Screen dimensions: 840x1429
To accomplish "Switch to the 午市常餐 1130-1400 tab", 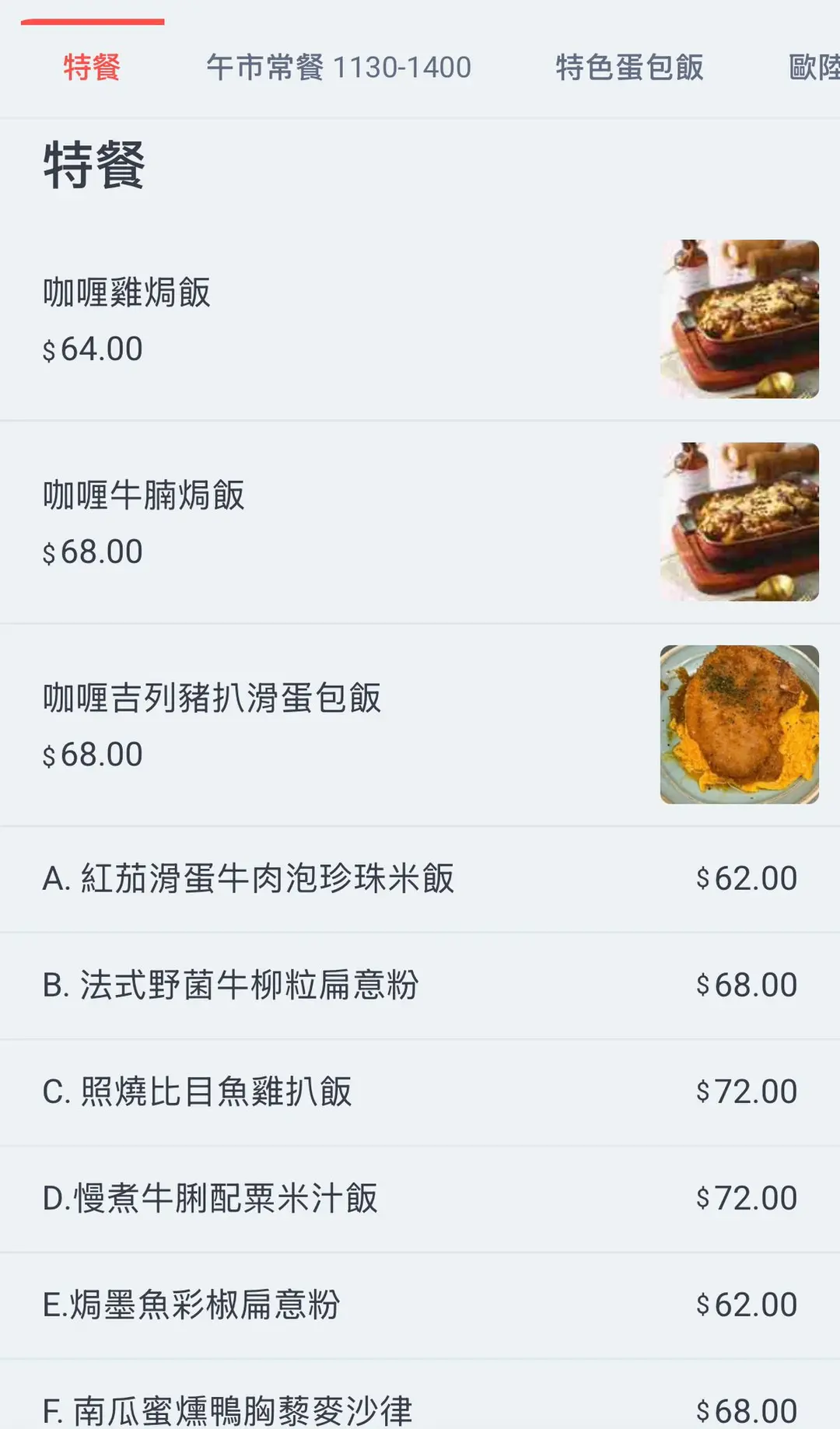I will point(338,68).
